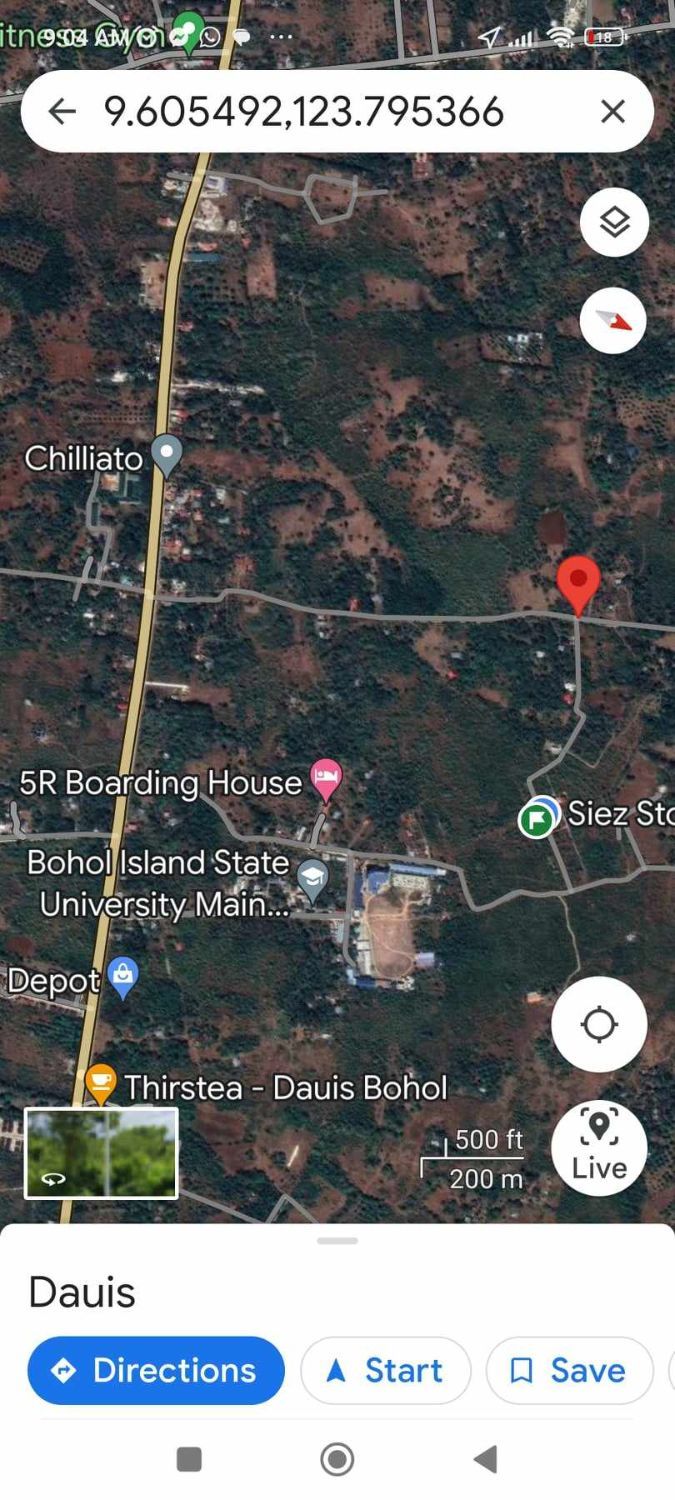Viewport: 675px width, 1500px height.
Task: Go back from the coordinates search
Action: (x=62, y=111)
